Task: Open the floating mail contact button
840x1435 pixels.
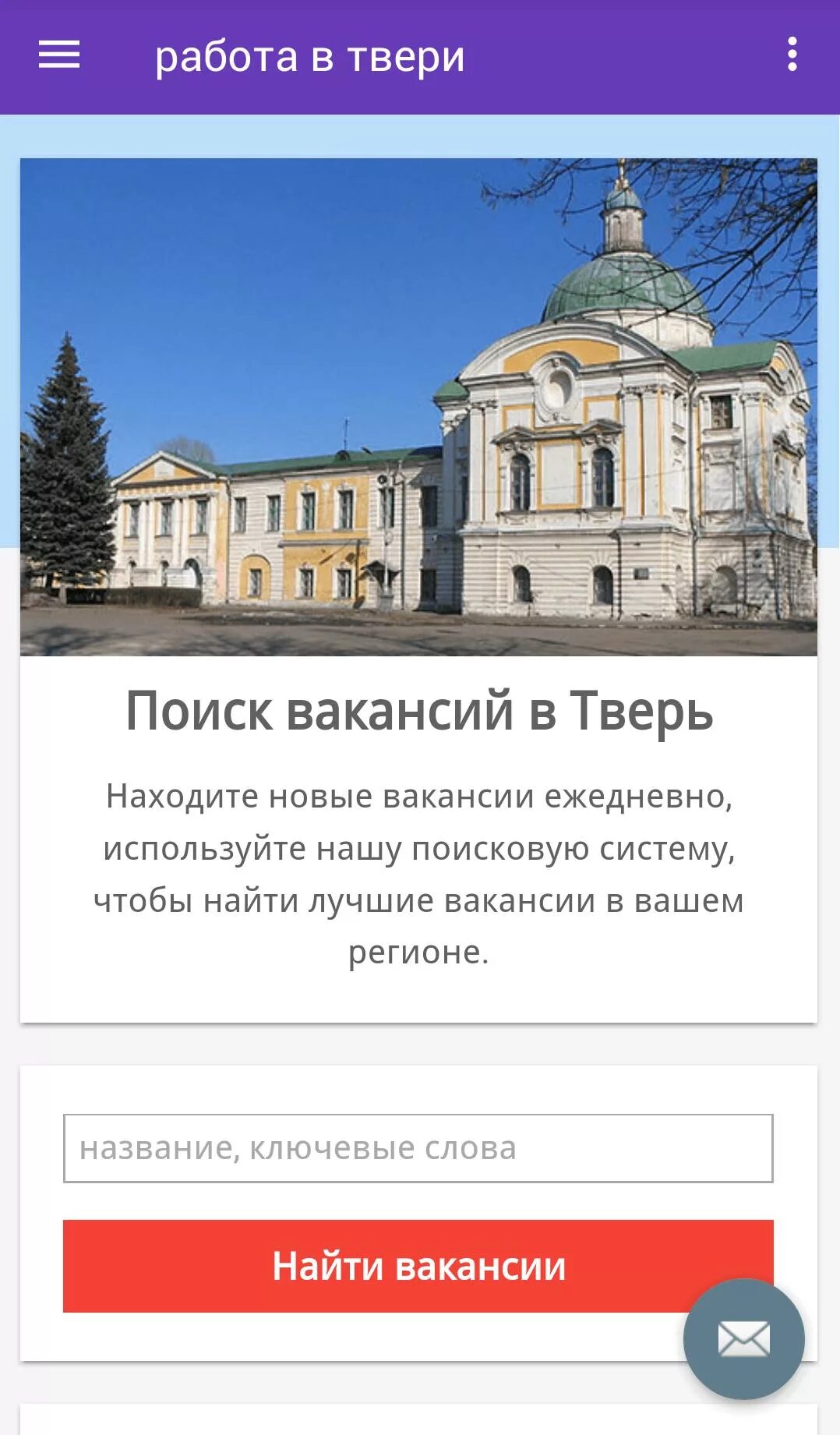Action: click(743, 1339)
